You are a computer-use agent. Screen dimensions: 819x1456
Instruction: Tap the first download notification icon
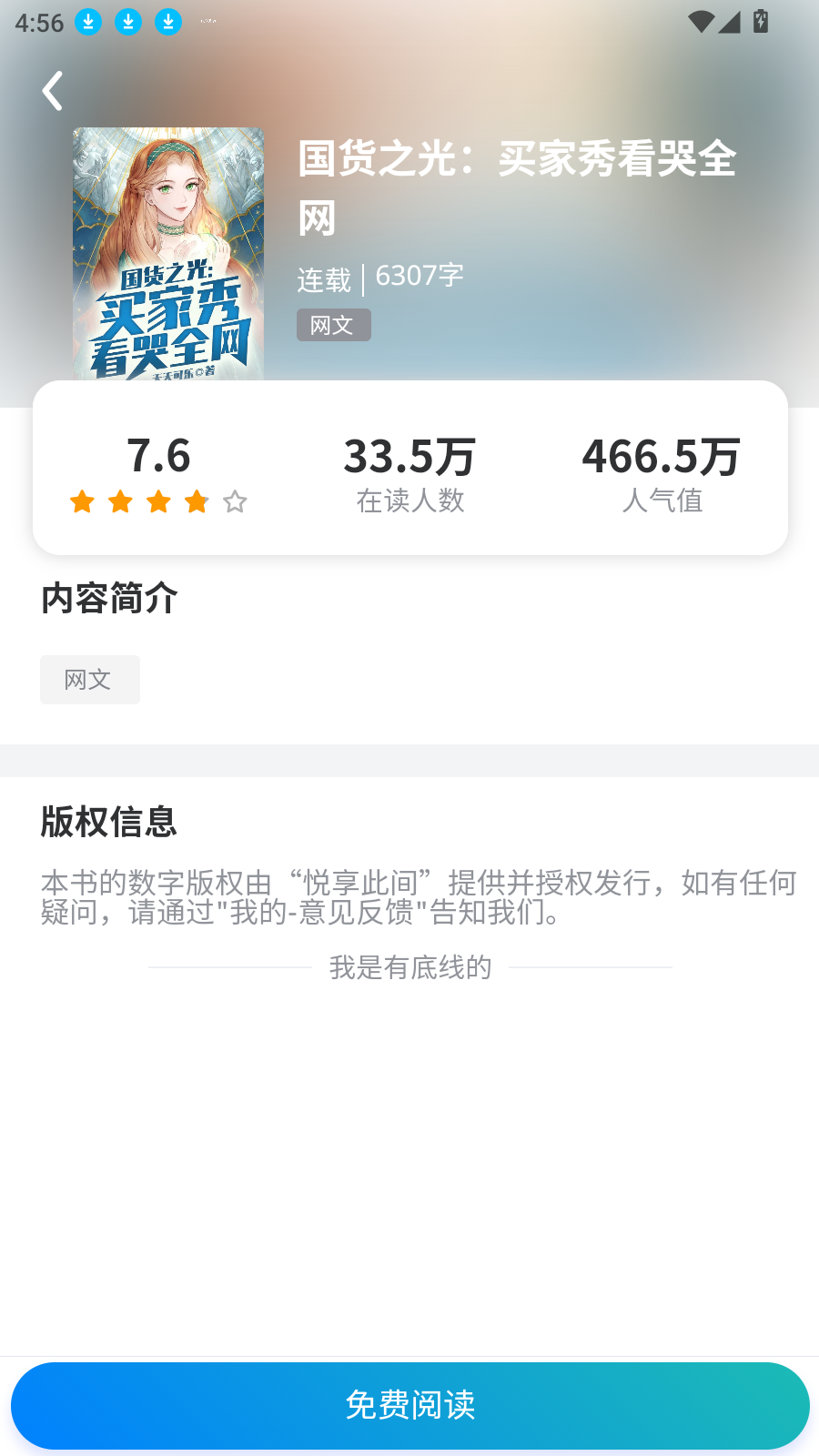88,20
